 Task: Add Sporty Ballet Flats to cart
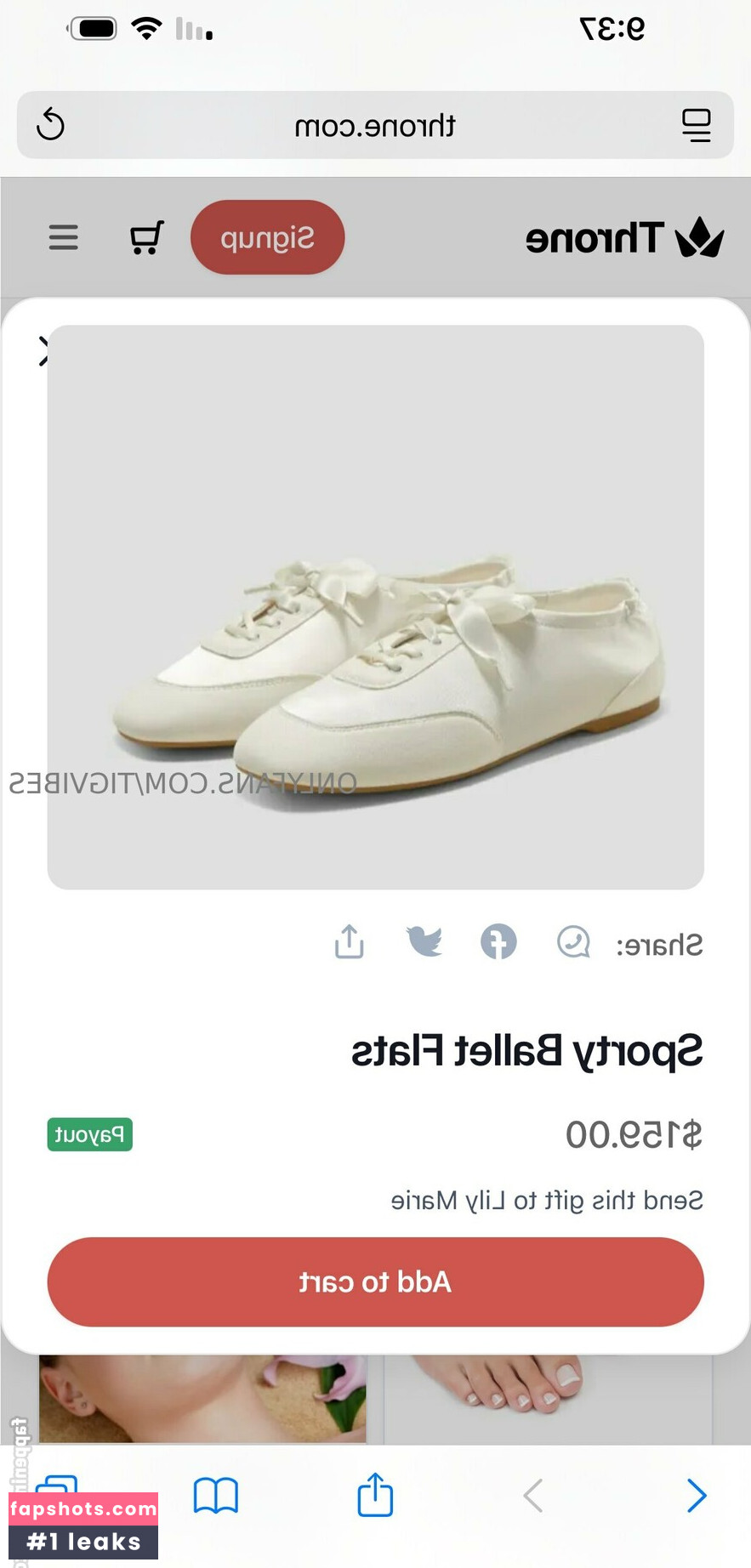[375, 1281]
